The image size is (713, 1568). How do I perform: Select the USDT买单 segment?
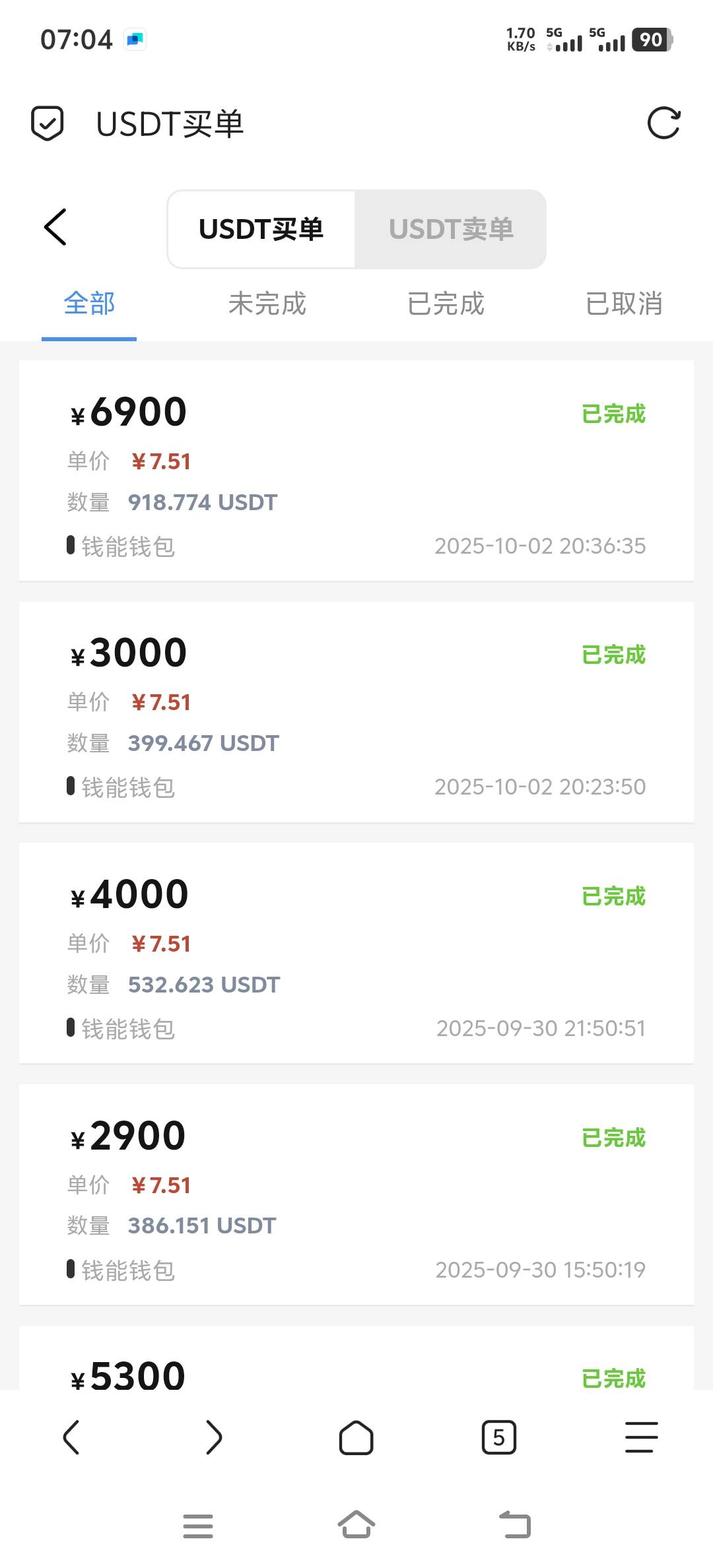click(x=261, y=229)
